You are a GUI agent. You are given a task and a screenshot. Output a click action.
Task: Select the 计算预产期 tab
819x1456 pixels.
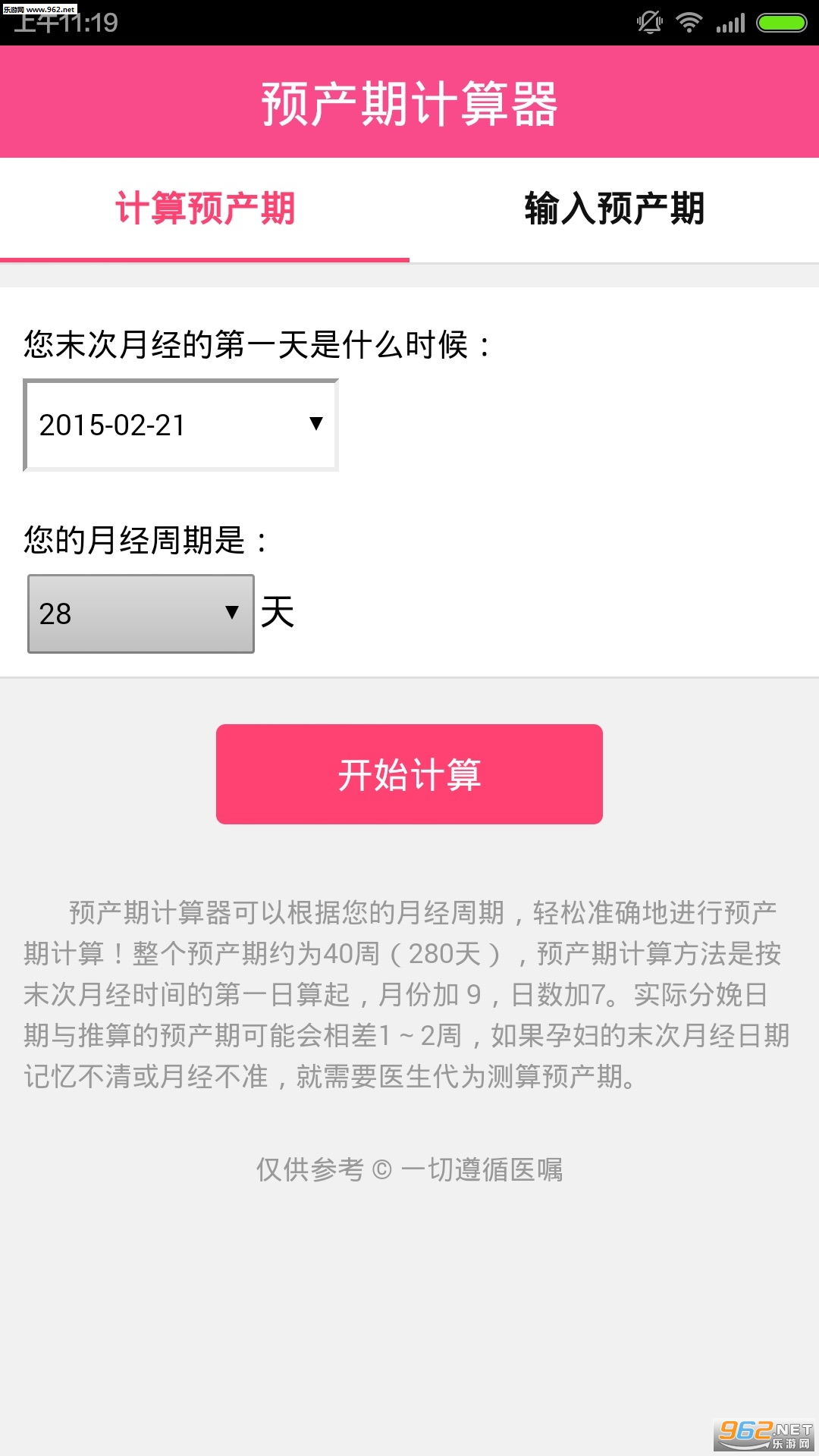pyautogui.click(x=205, y=209)
